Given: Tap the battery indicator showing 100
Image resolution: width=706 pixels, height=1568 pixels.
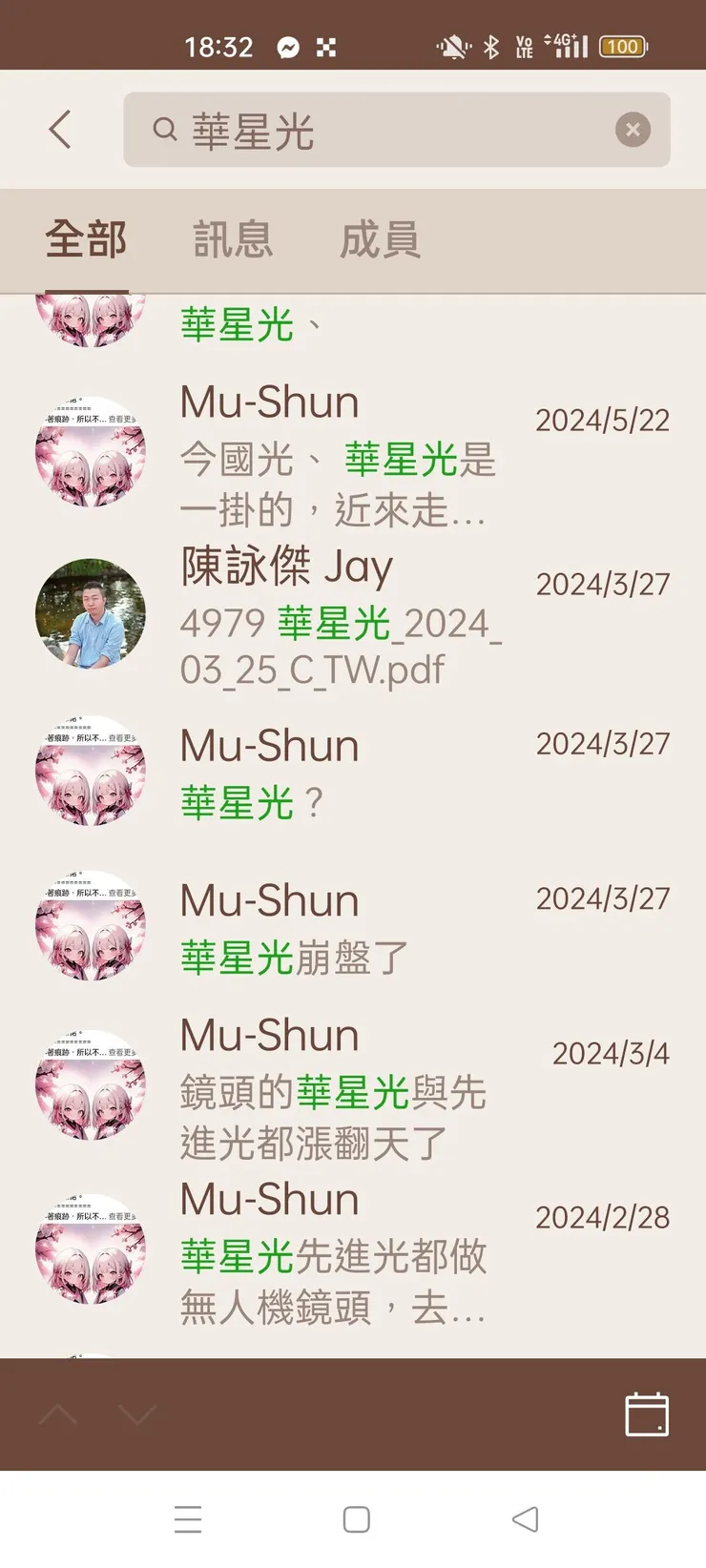Looking at the screenshot, I should point(622,46).
